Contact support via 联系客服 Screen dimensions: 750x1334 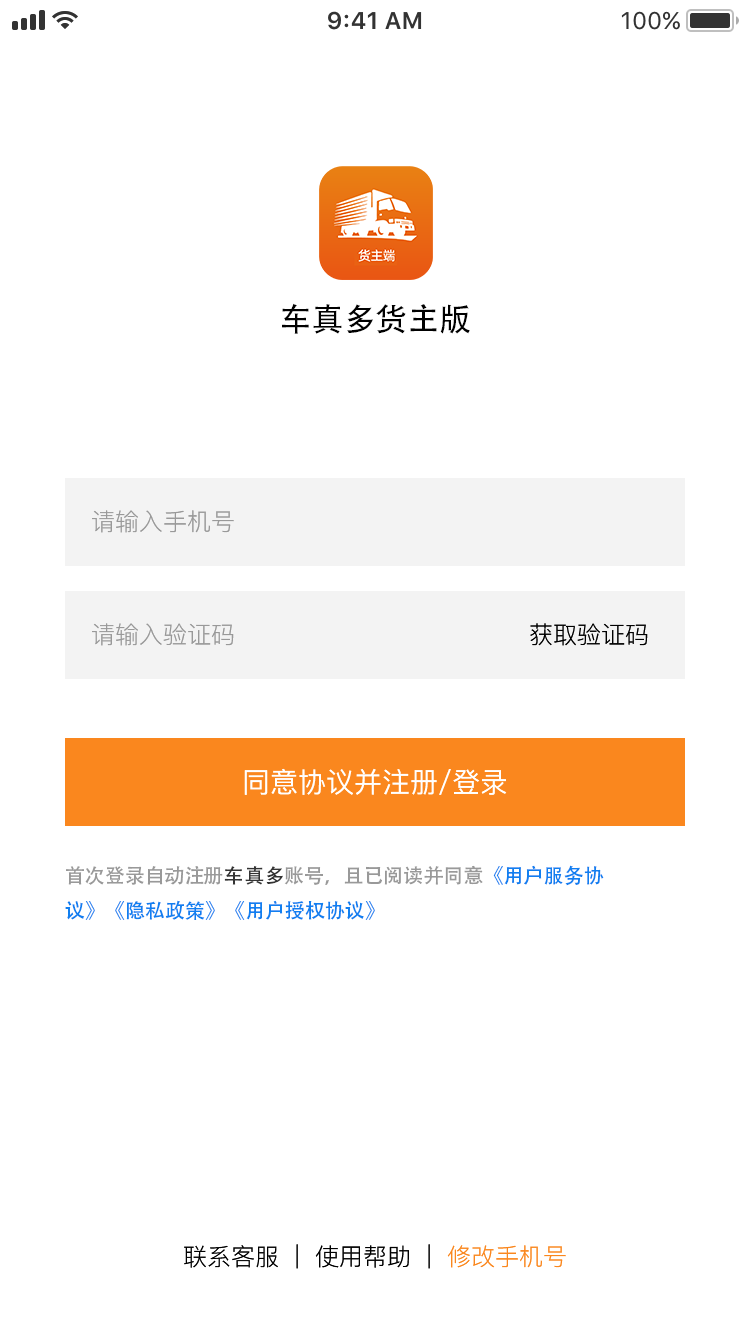point(231,1257)
